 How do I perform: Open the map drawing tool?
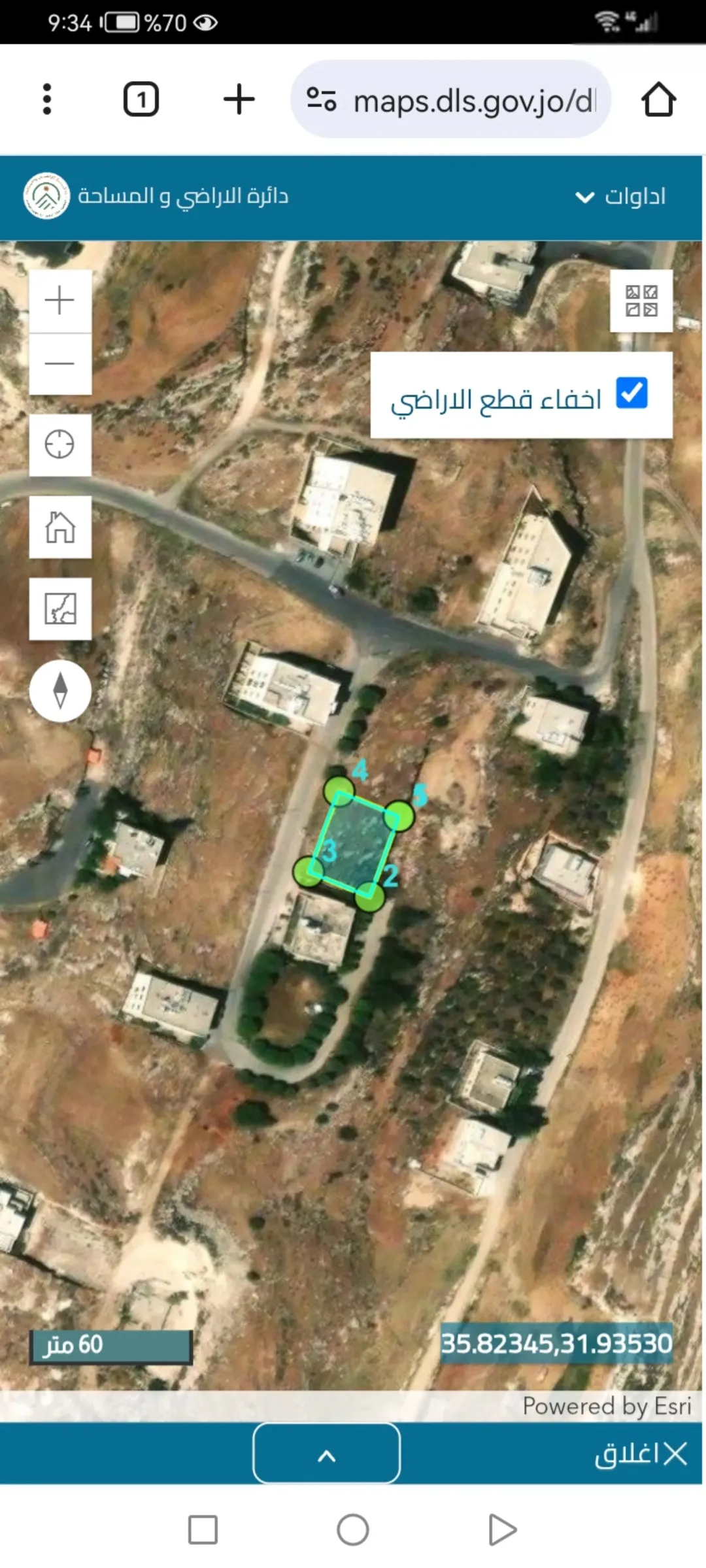(60, 609)
